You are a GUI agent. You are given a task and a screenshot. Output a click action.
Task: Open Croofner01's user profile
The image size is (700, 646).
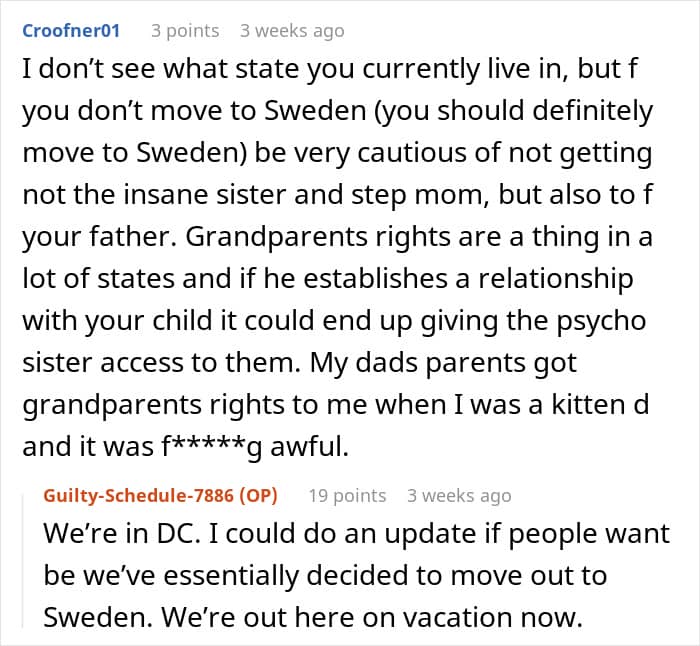71,31
